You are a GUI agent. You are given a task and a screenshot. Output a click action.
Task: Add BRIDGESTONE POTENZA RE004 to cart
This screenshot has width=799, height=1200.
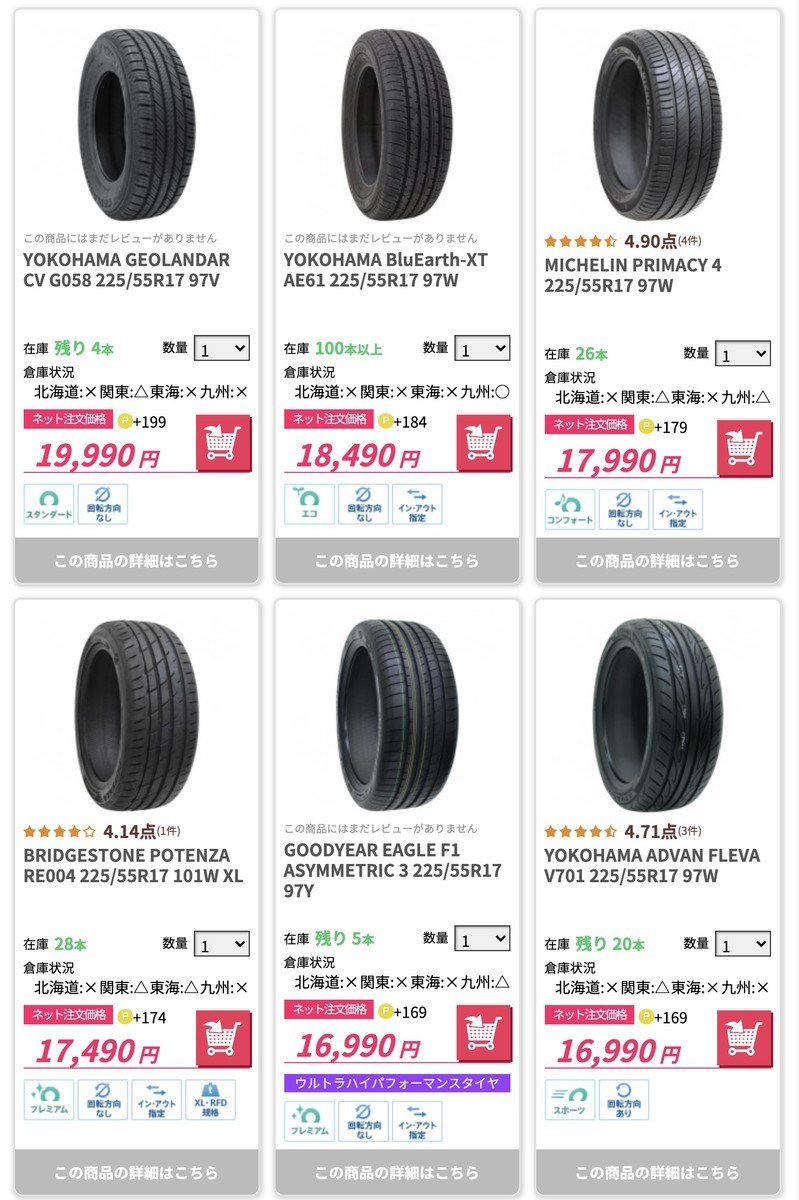(x=224, y=1039)
